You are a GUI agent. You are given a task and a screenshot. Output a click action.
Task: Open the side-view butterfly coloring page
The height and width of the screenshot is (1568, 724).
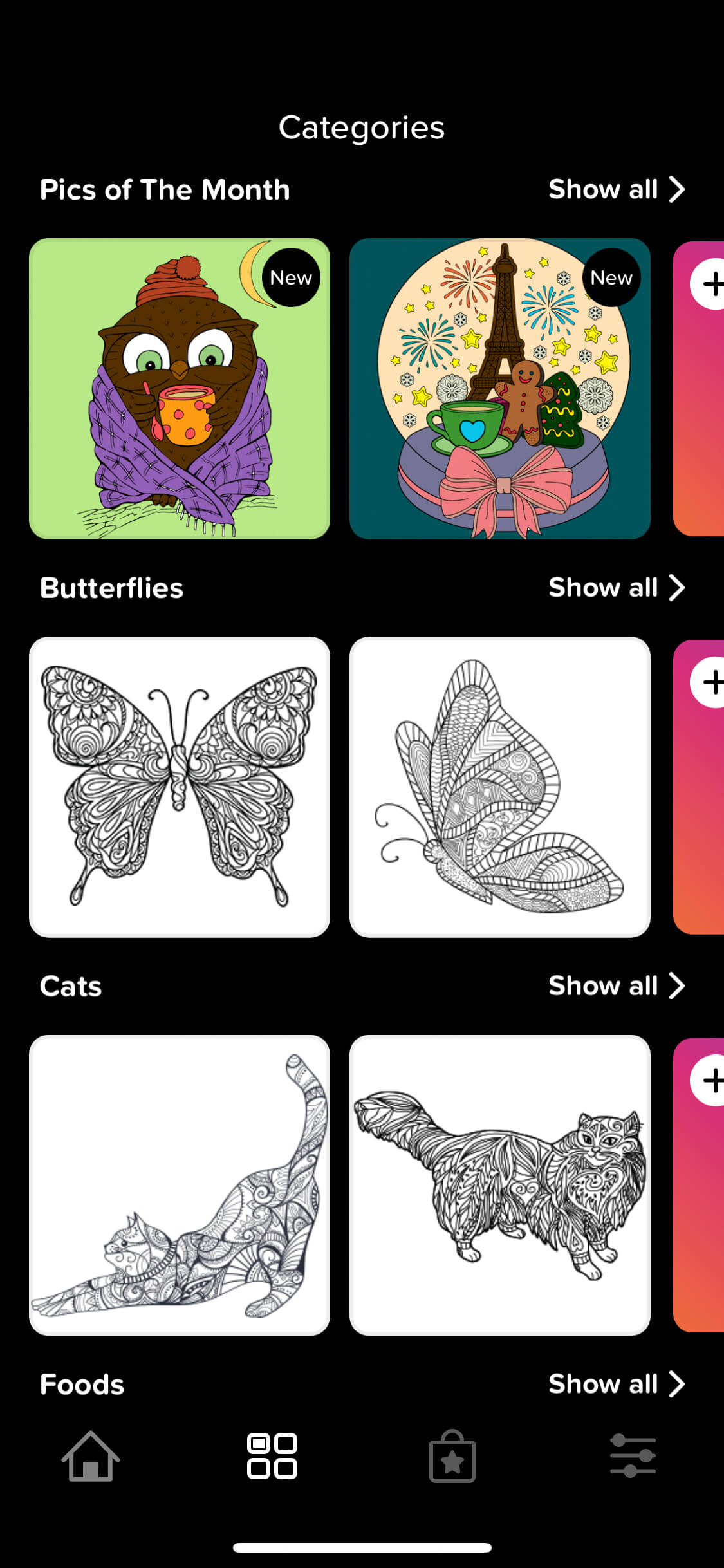click(499, 787)
